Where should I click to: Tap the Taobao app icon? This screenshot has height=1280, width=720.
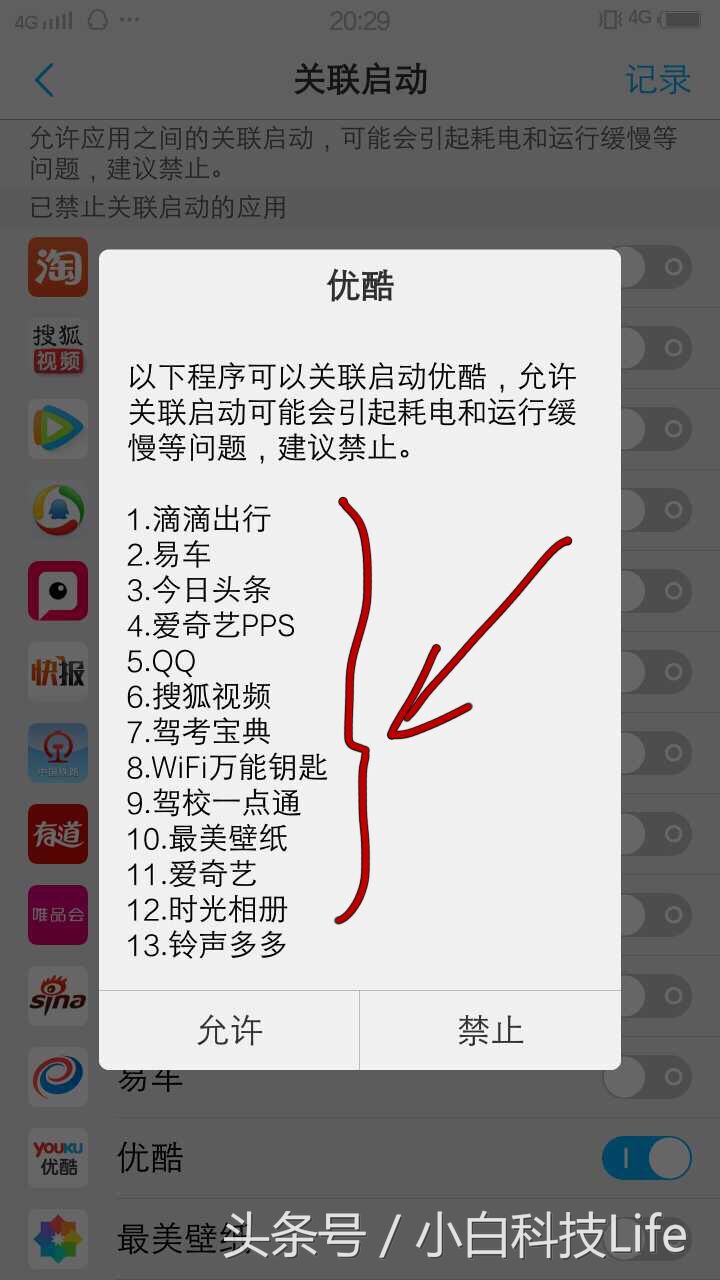point(58,267)
